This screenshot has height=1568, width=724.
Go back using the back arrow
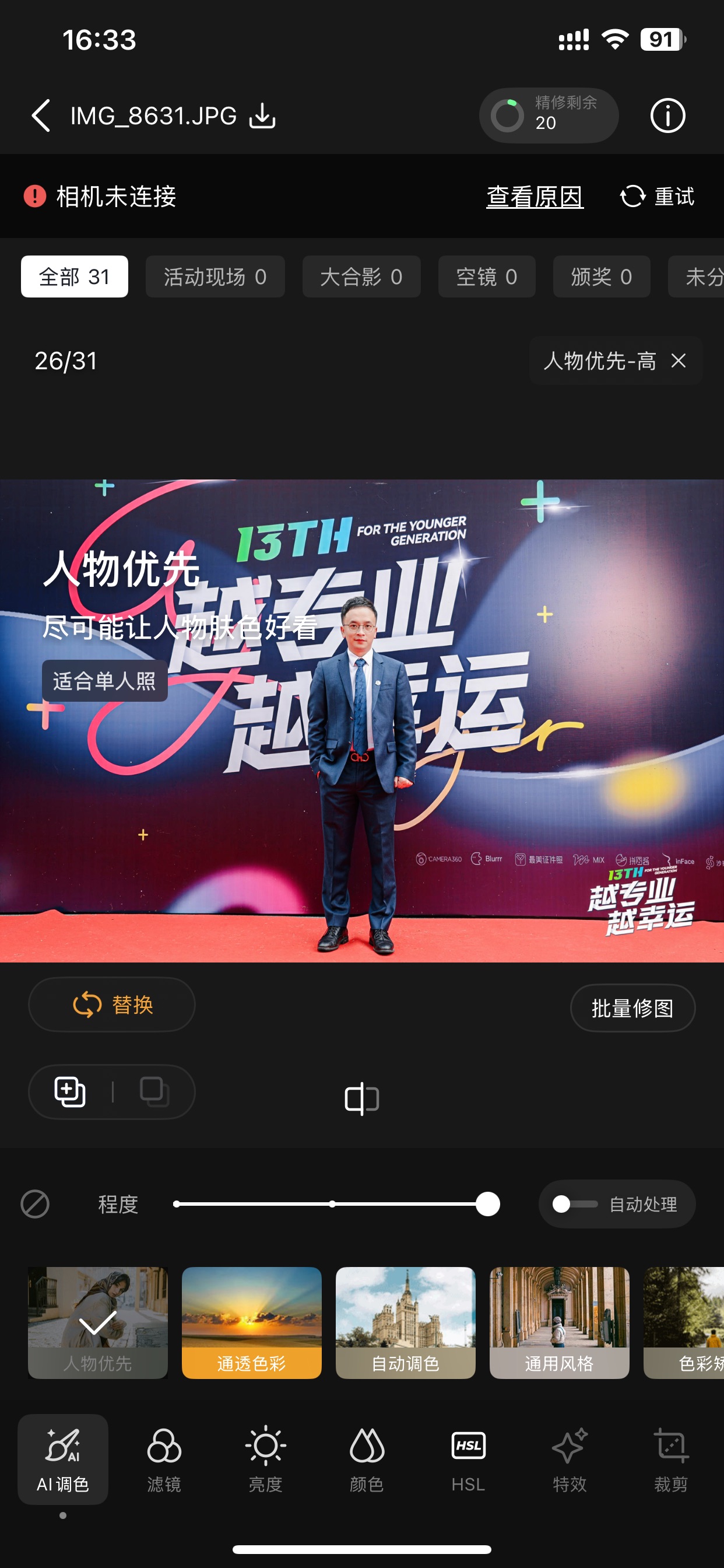click(x=41, y=115)
